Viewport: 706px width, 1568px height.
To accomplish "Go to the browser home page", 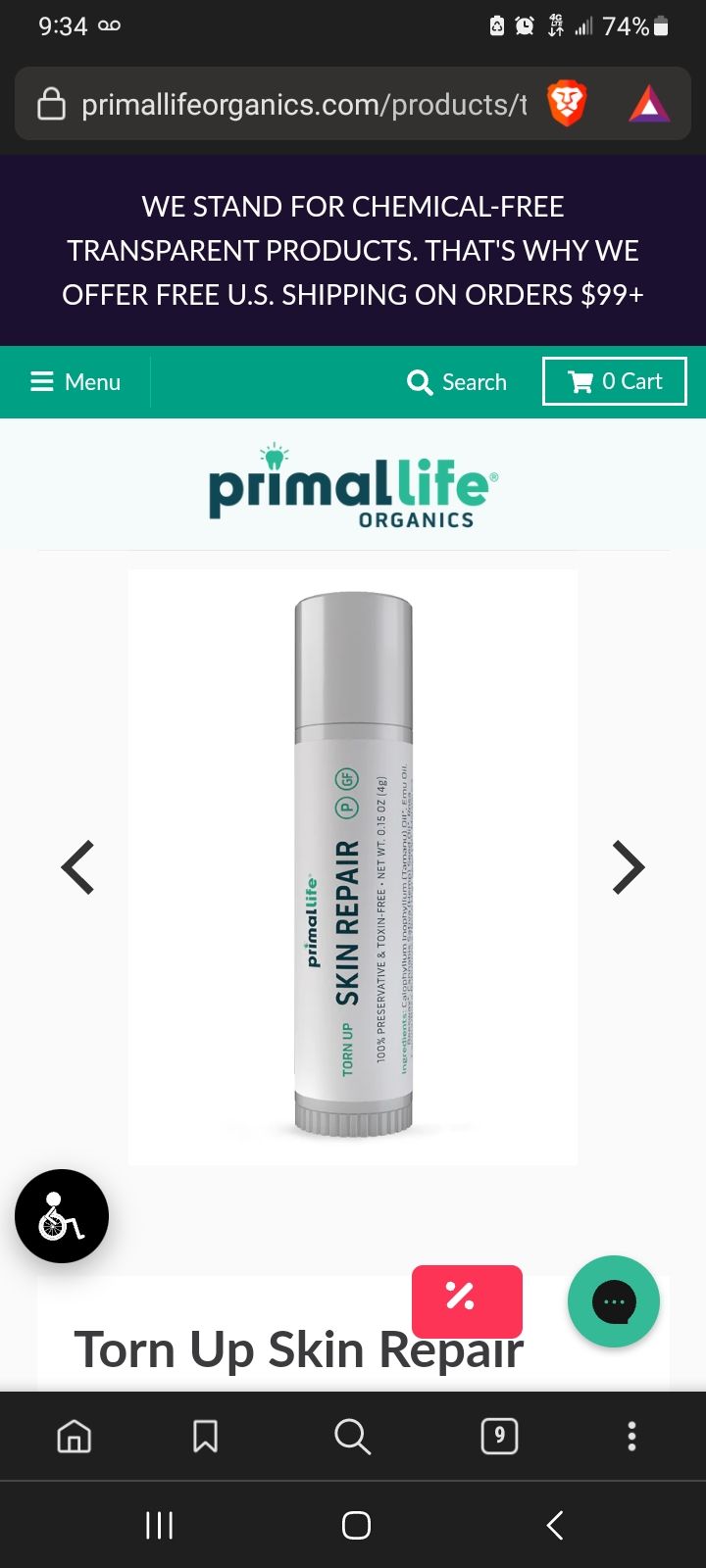I will pyautogui.click(x=74, y=1437).
